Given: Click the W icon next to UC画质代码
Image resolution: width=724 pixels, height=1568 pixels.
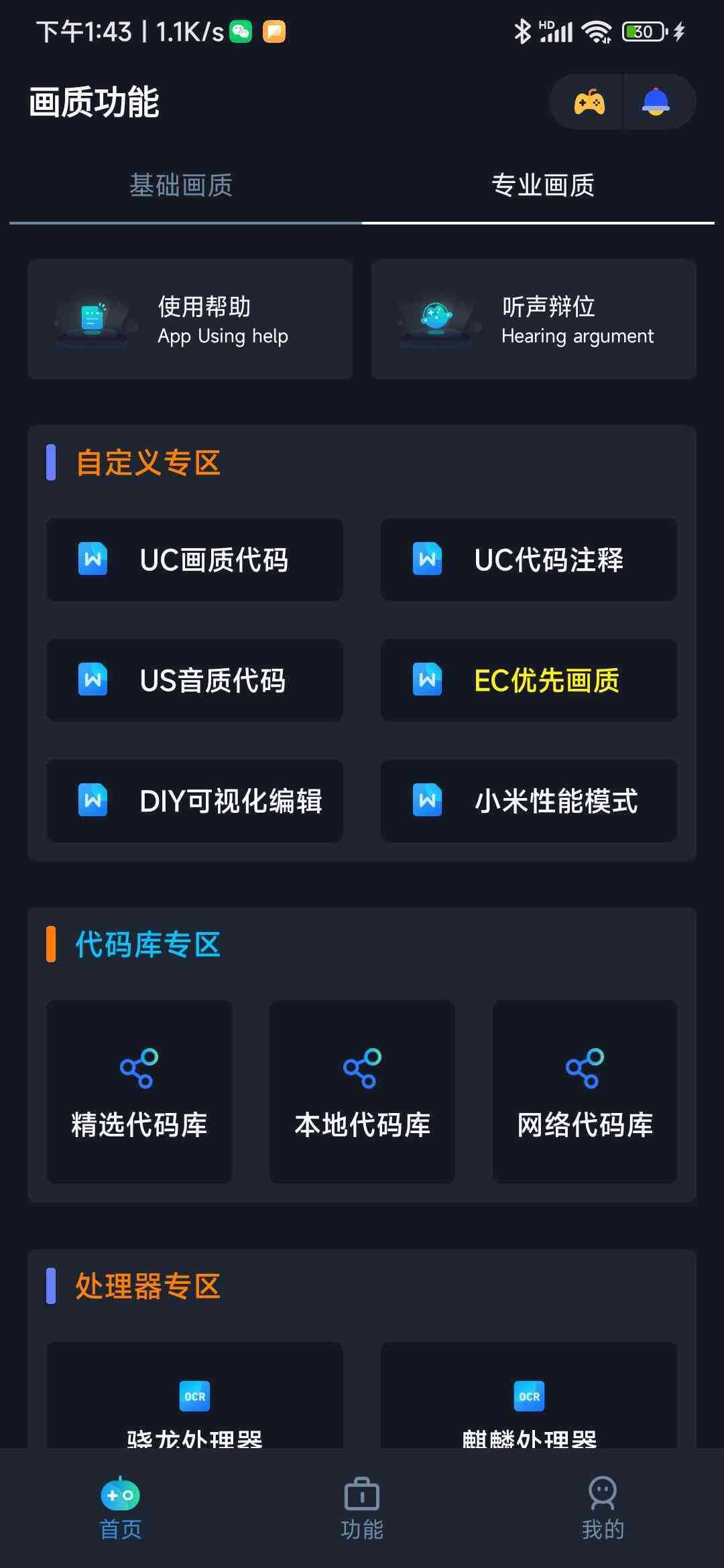Looking at the screenshot, I should 92,560.
